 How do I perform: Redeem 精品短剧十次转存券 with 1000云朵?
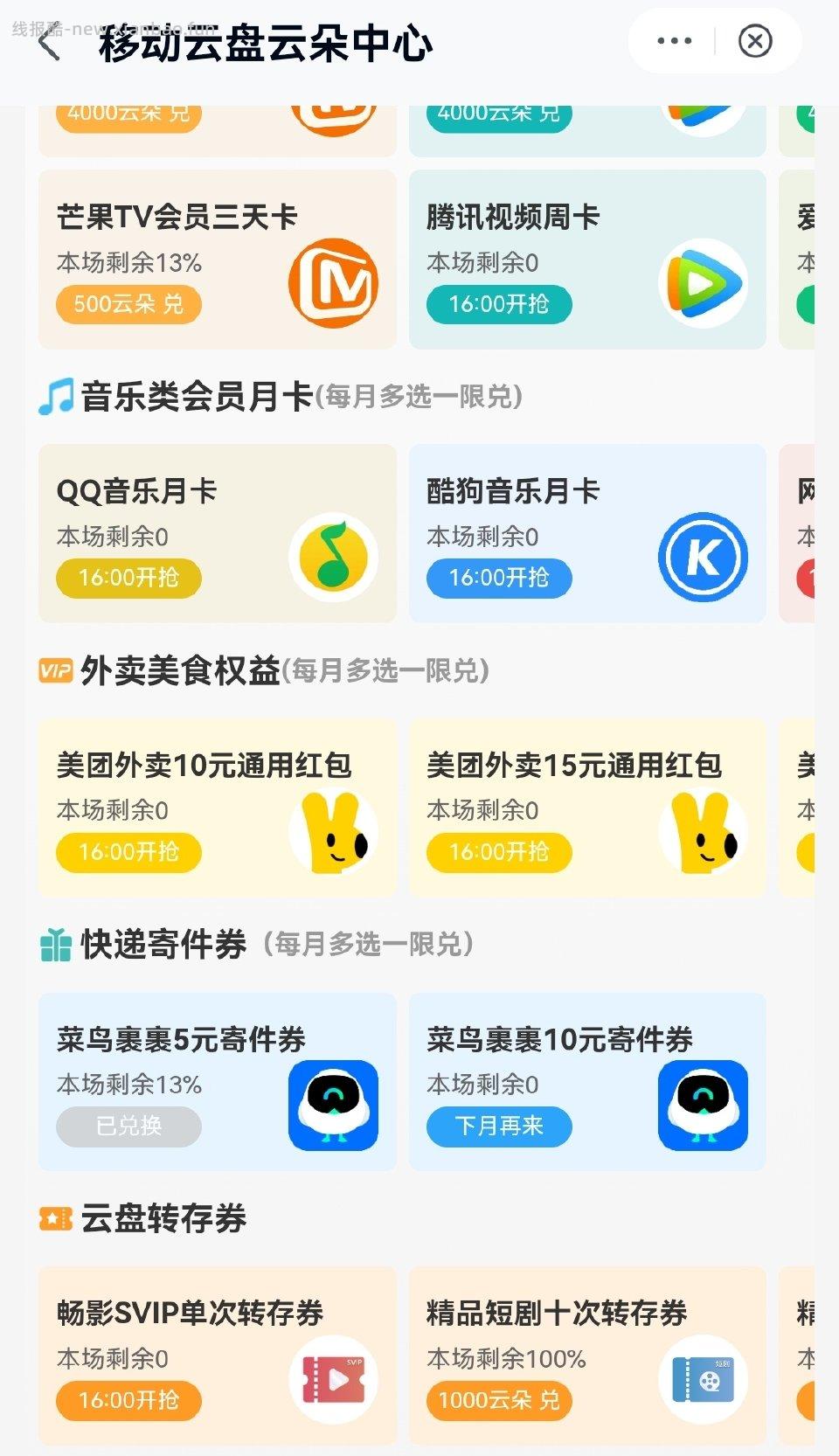(498, 1400)
